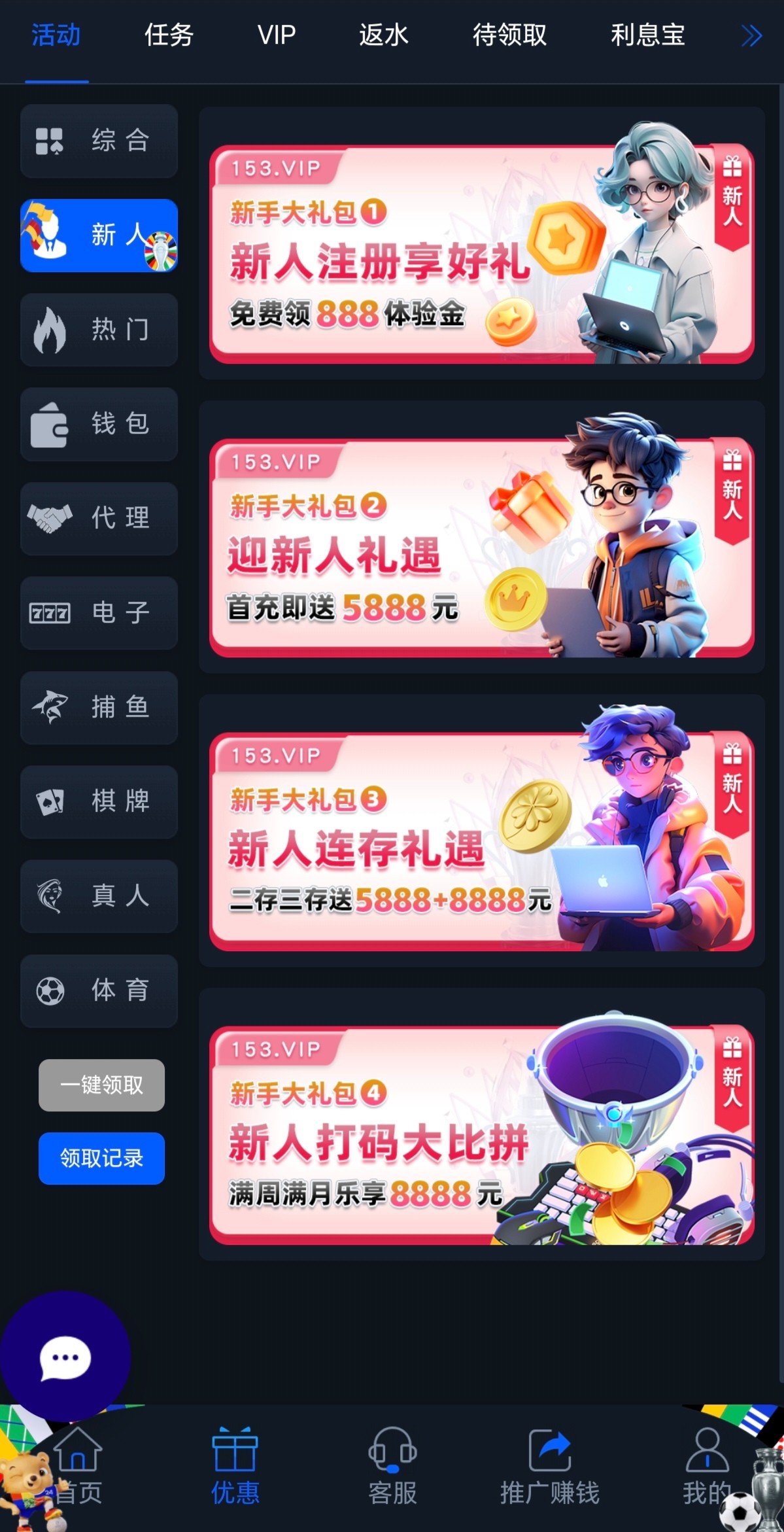This screenshot has height=1532, width=784.
Task: Open the floating chat bubble
Action: [x=65, y=1358]
